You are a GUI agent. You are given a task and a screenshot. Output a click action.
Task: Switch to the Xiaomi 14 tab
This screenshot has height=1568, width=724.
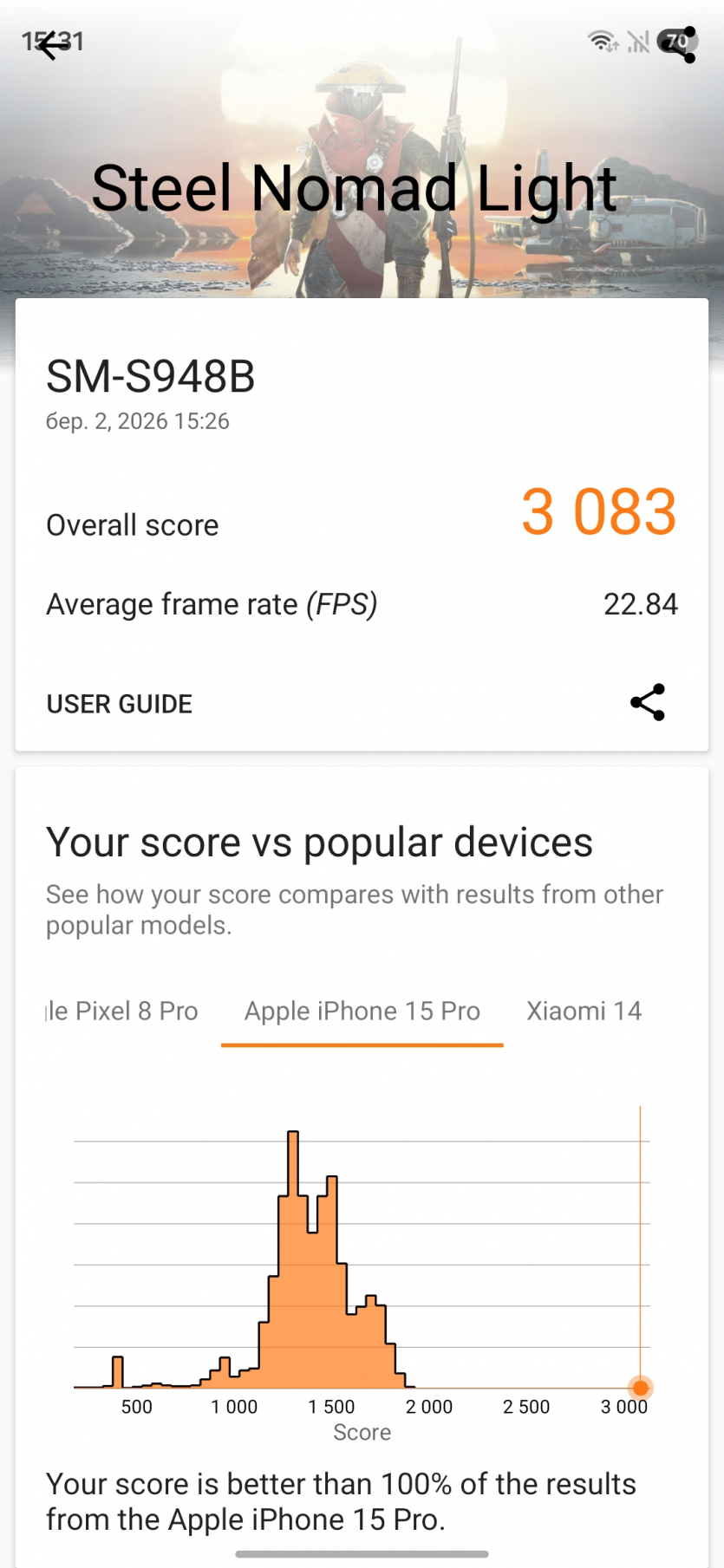click(584, 1011)
